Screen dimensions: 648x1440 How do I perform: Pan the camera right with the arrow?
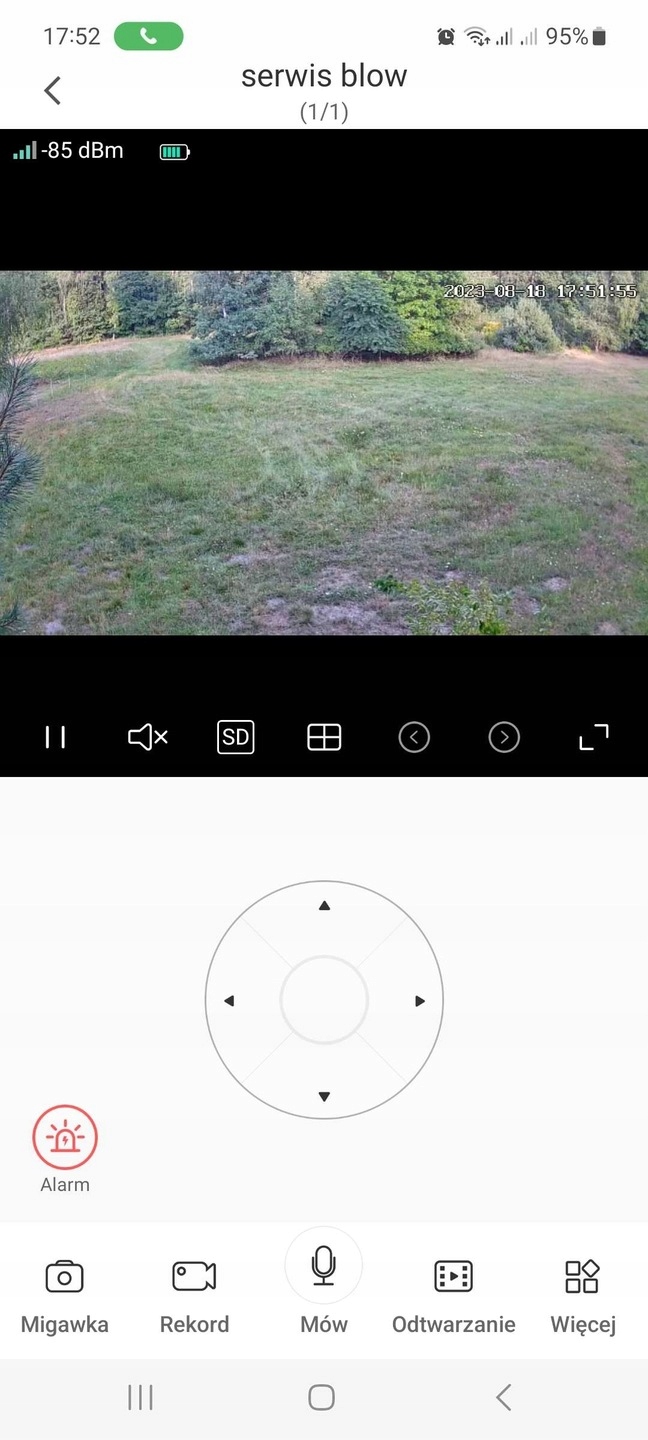[420, 1001]
